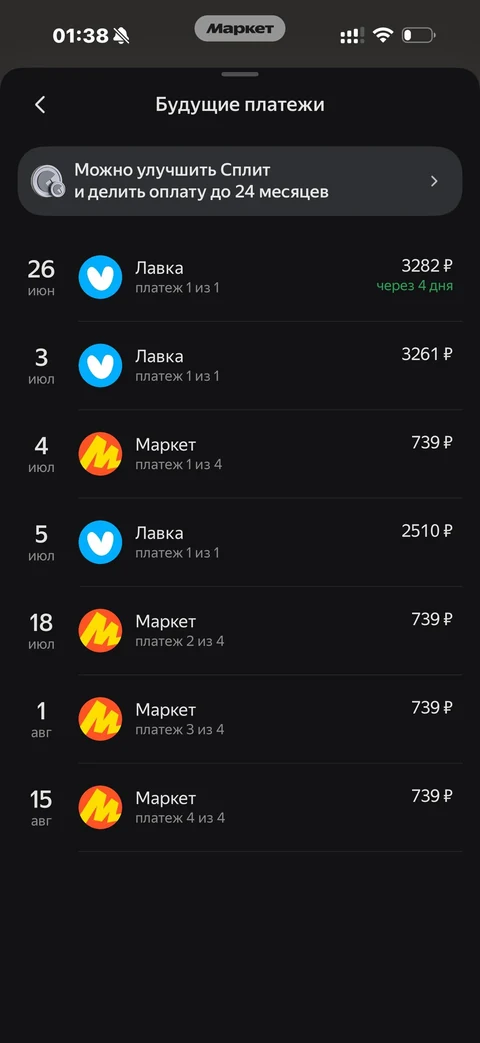Open Лавка payment of 2510 ₽

pos(239,543)
